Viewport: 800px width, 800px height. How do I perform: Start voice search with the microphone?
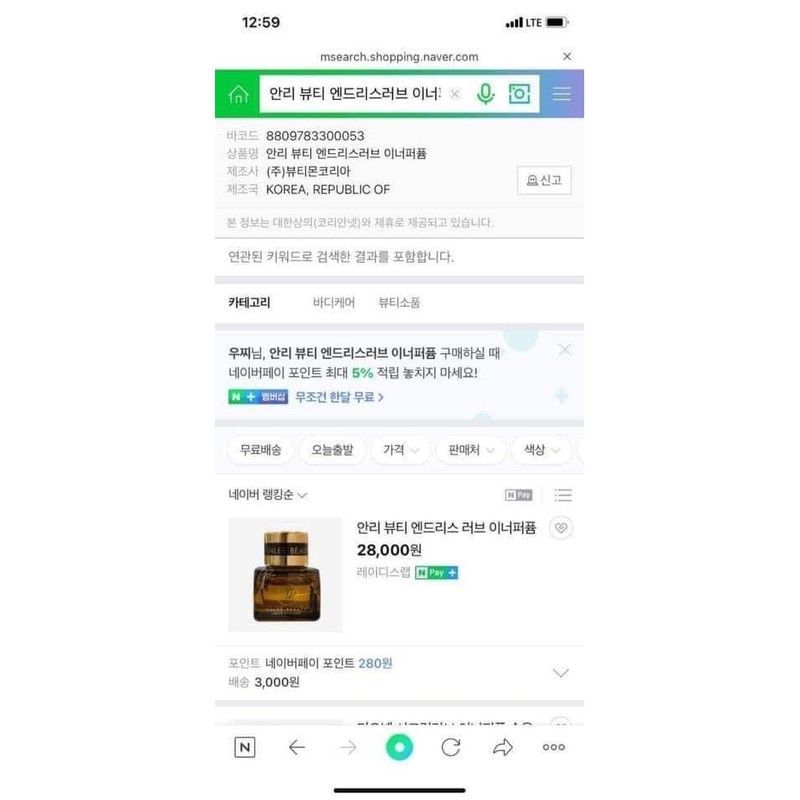point(485,94)
